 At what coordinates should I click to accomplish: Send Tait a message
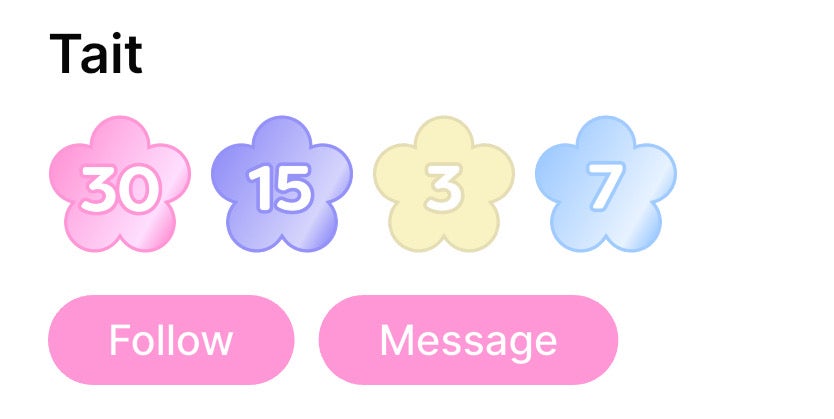pos(468,340)
